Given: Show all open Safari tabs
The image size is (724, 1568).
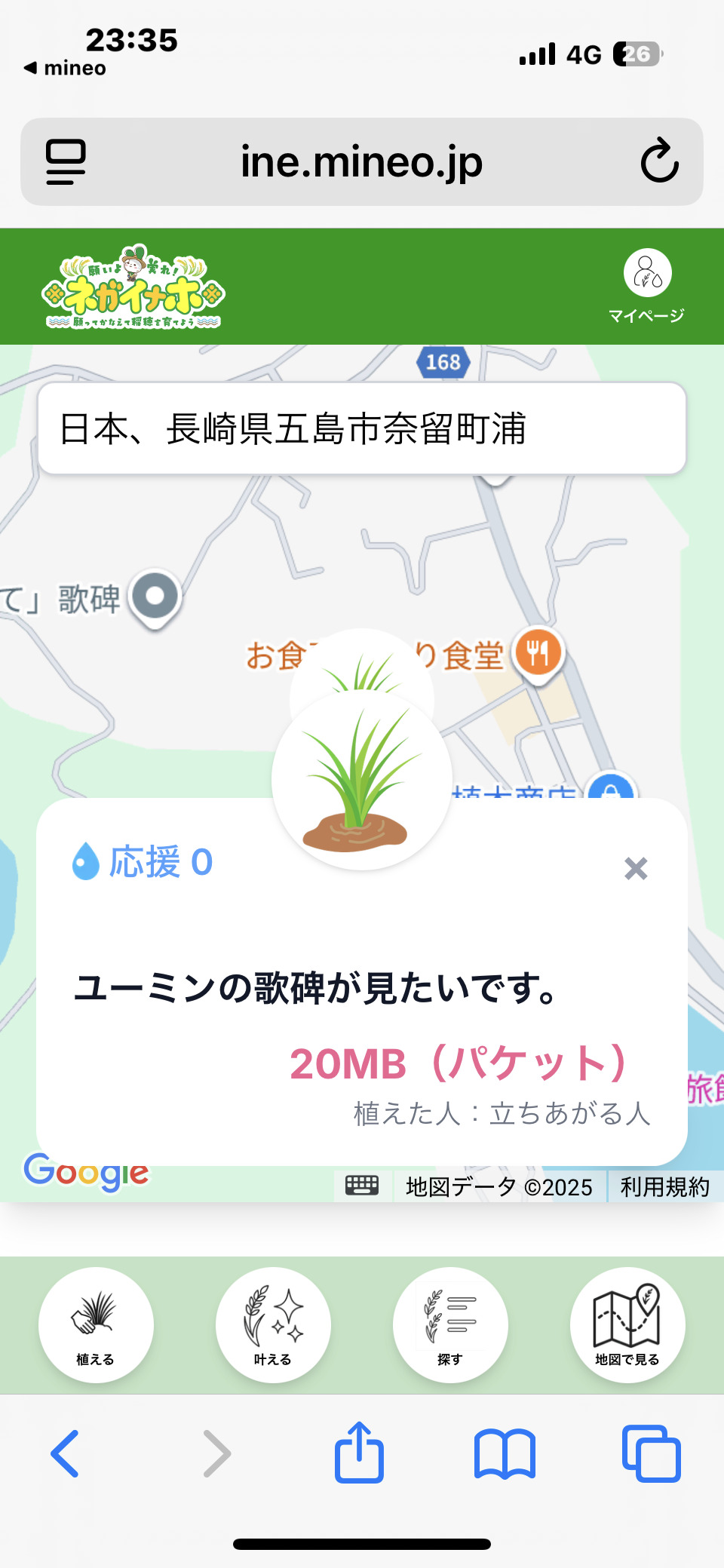Looking at the screenshot, I should point(651,1453).
